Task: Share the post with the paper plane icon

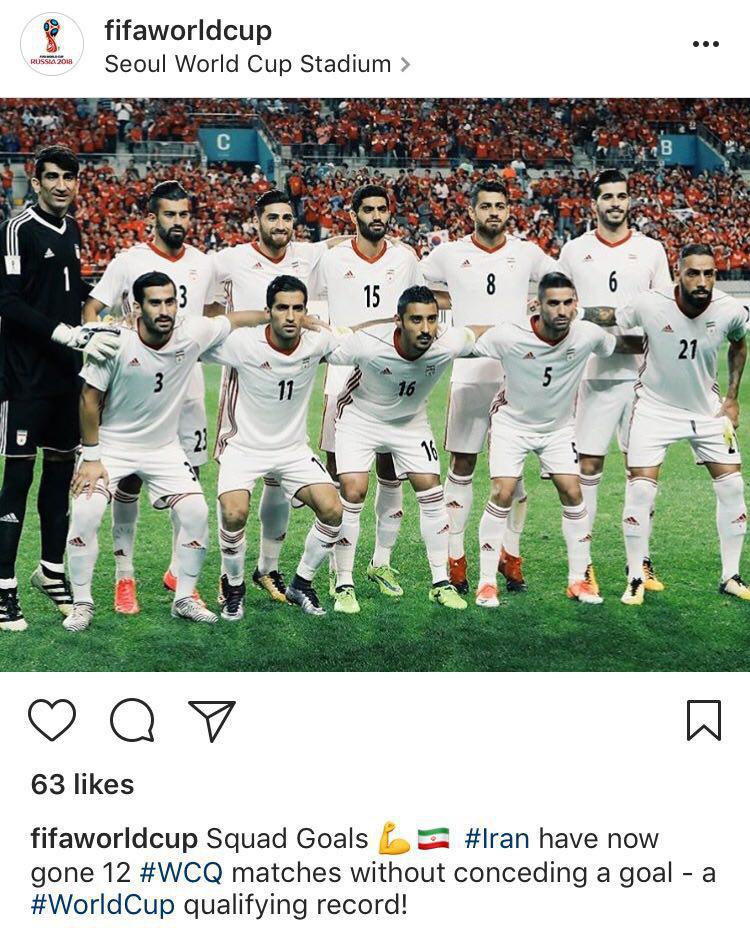Action: (x=212, y=720)
